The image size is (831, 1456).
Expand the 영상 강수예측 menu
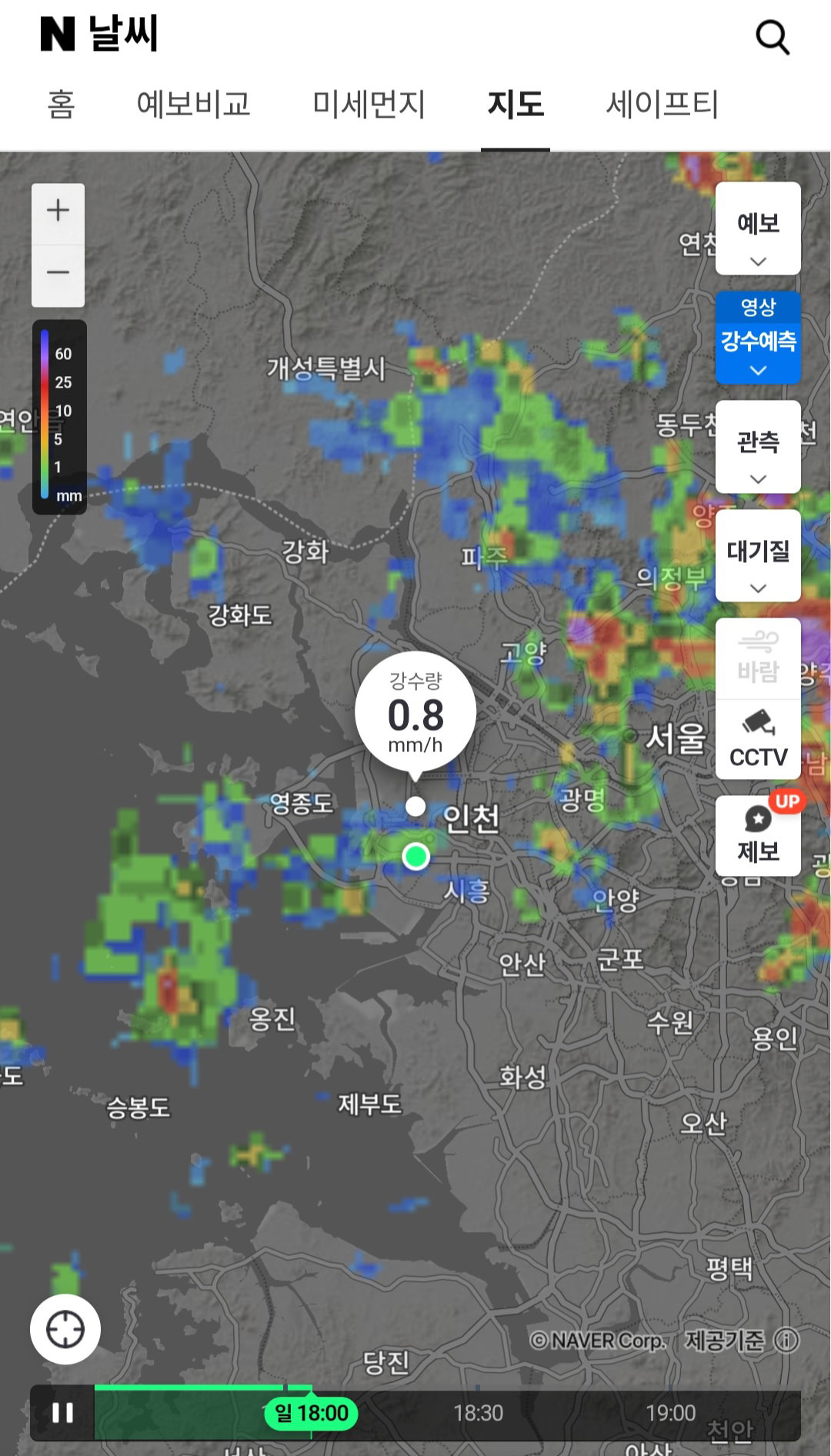[x=758, y=338]
